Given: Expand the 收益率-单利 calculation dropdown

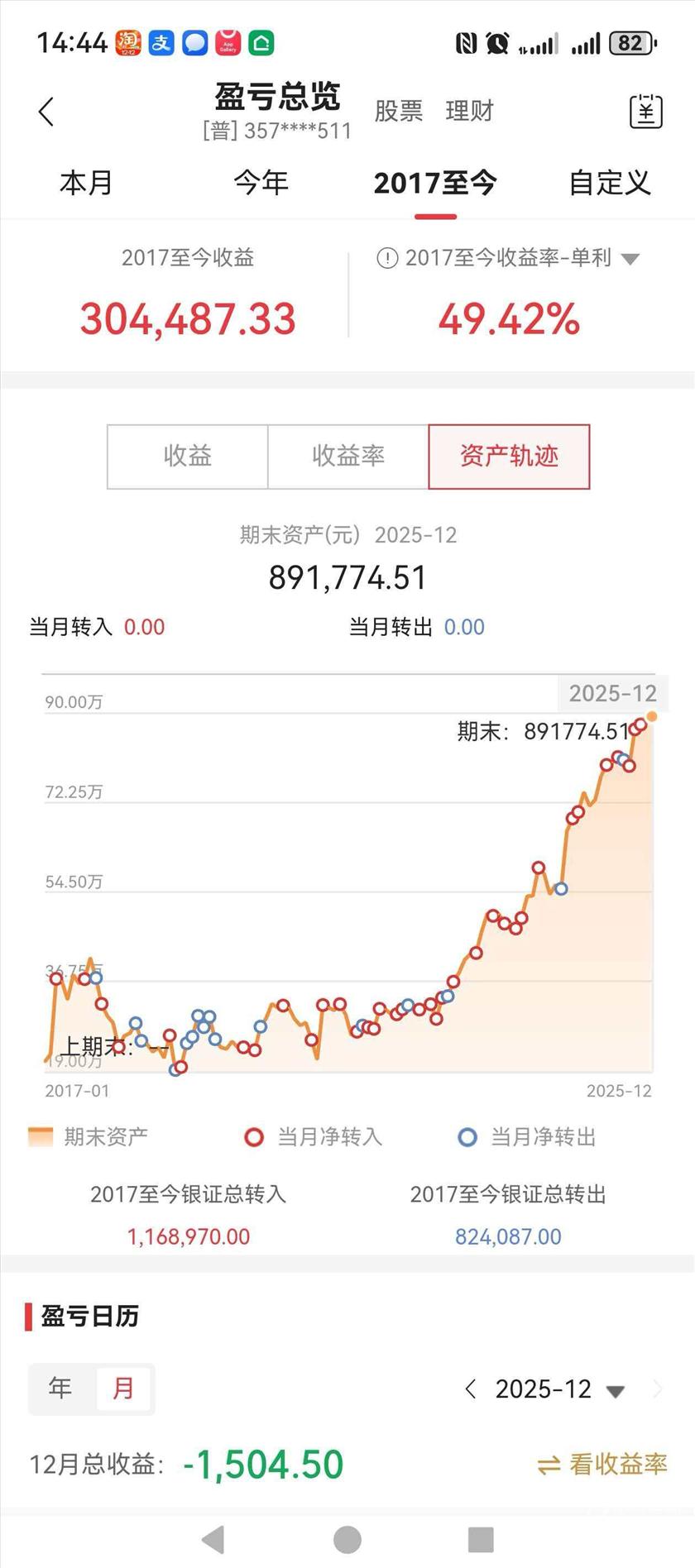Looking at the screenshot, I should click(630, 259).
